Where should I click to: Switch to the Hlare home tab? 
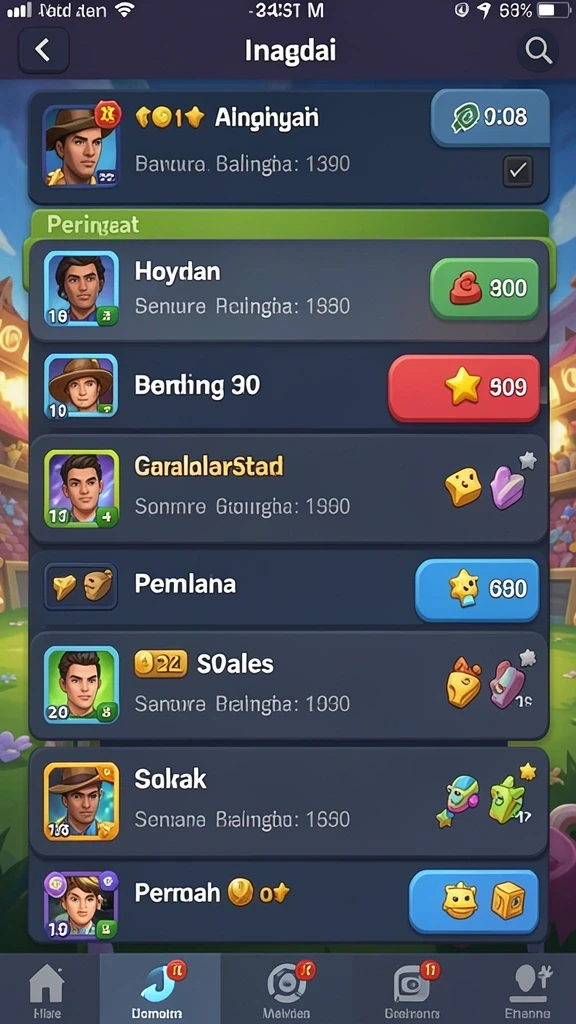(x=48, y=989)
